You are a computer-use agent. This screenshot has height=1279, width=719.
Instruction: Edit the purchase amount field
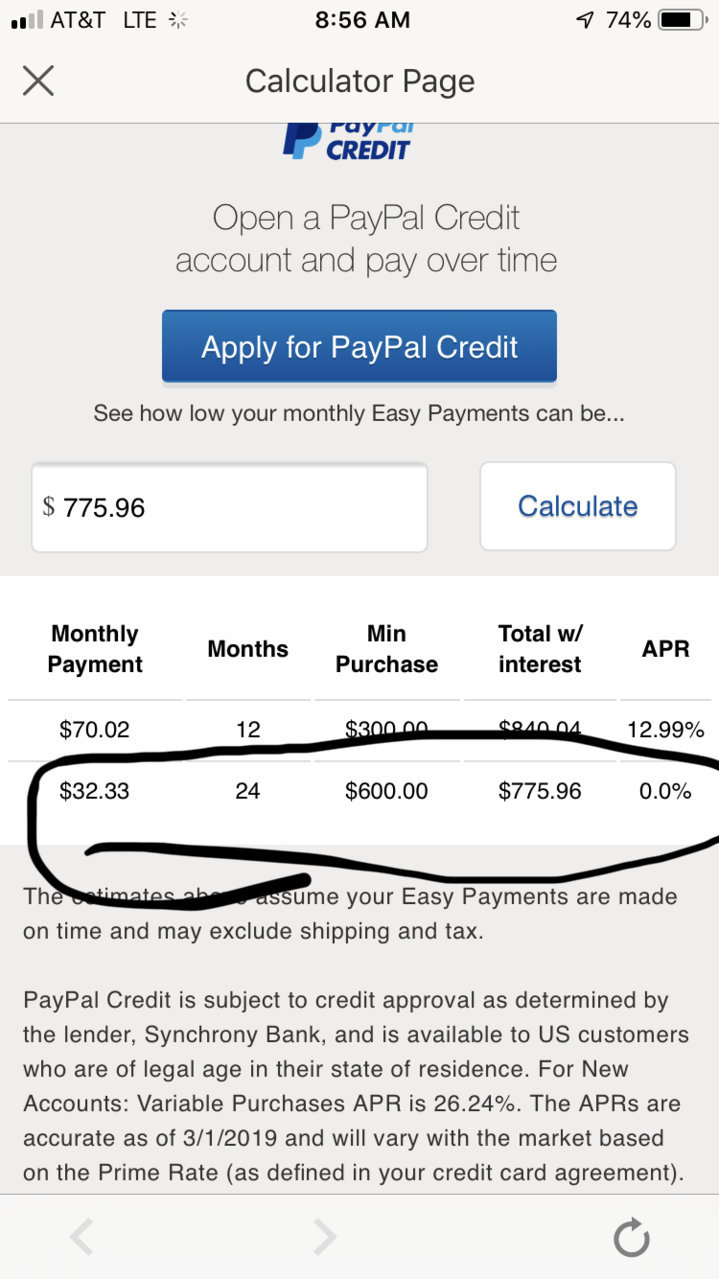click(x=229, y=507)
